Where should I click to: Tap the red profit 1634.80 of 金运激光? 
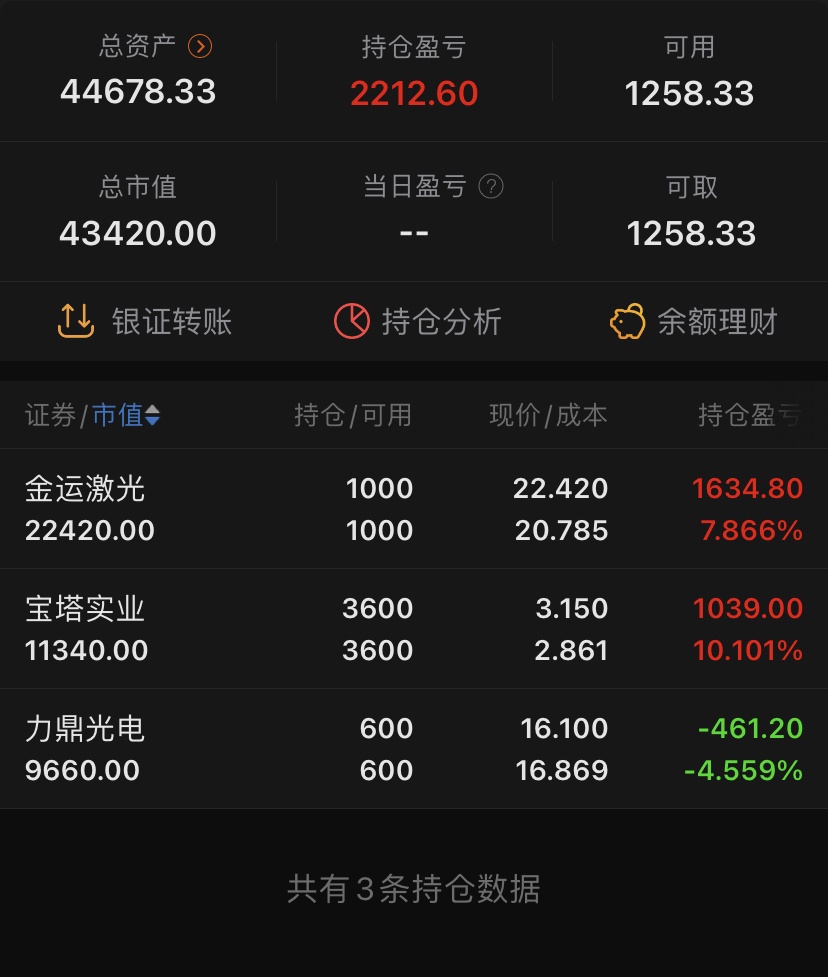click(748, 489)
